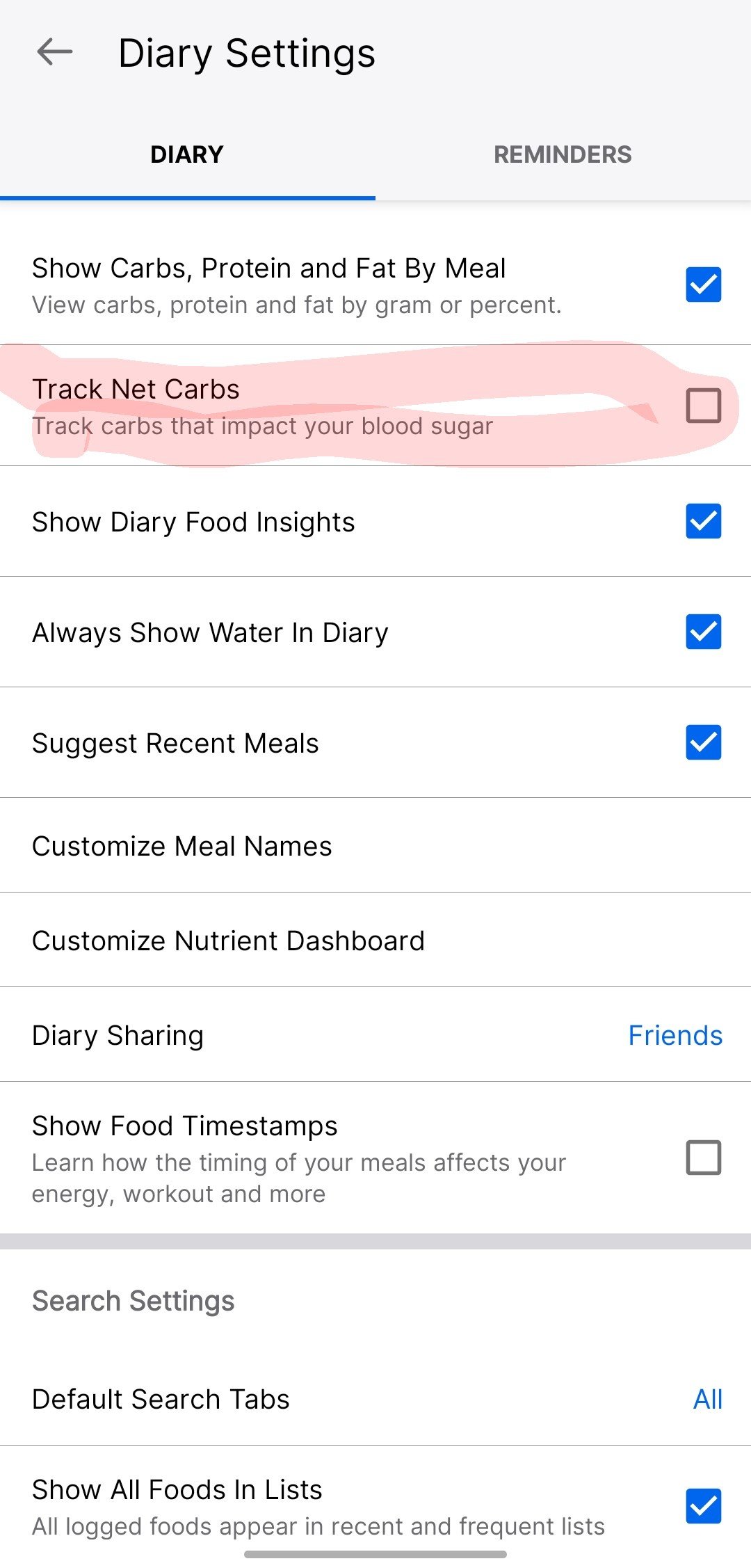Select the DIARY tab
This screenshot has width=751, height=1568.
(x=186, y=154)
